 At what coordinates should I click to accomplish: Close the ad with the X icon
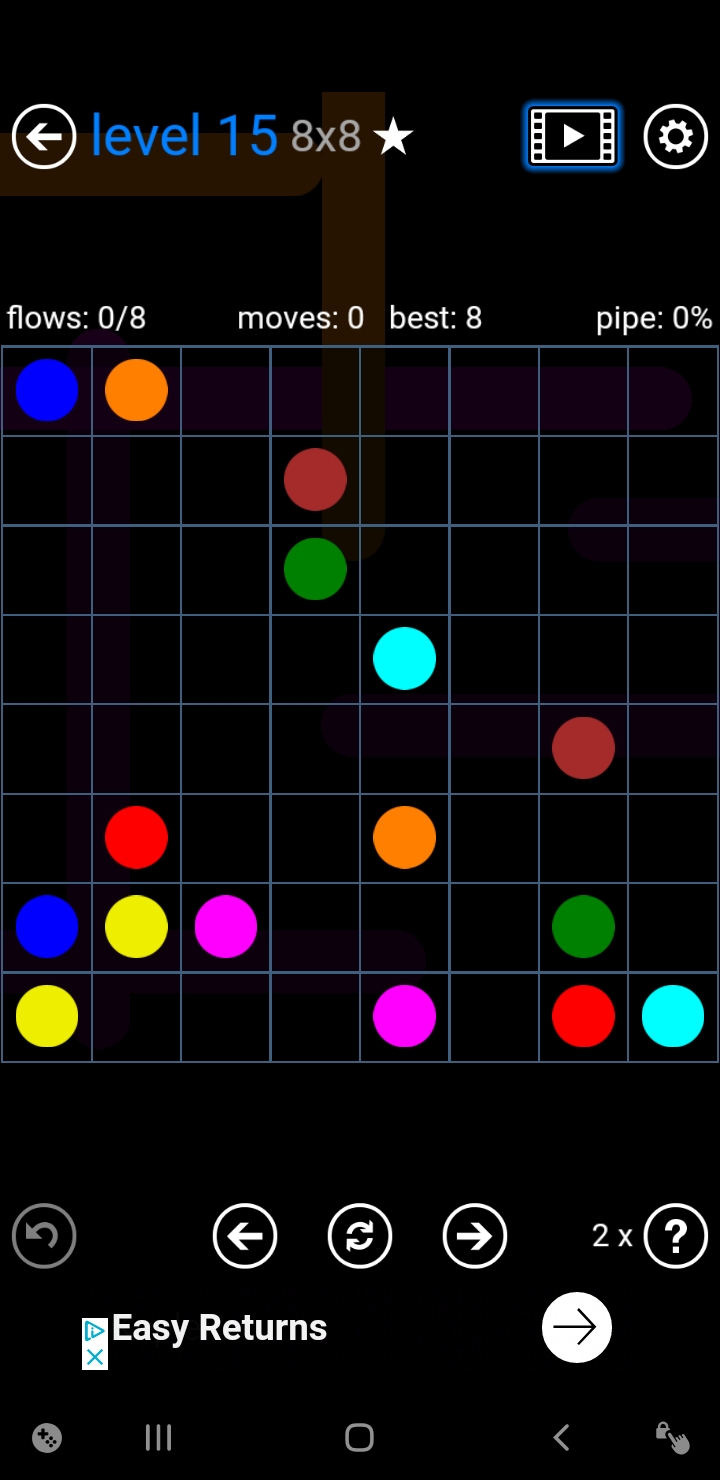click(95, 1356)
